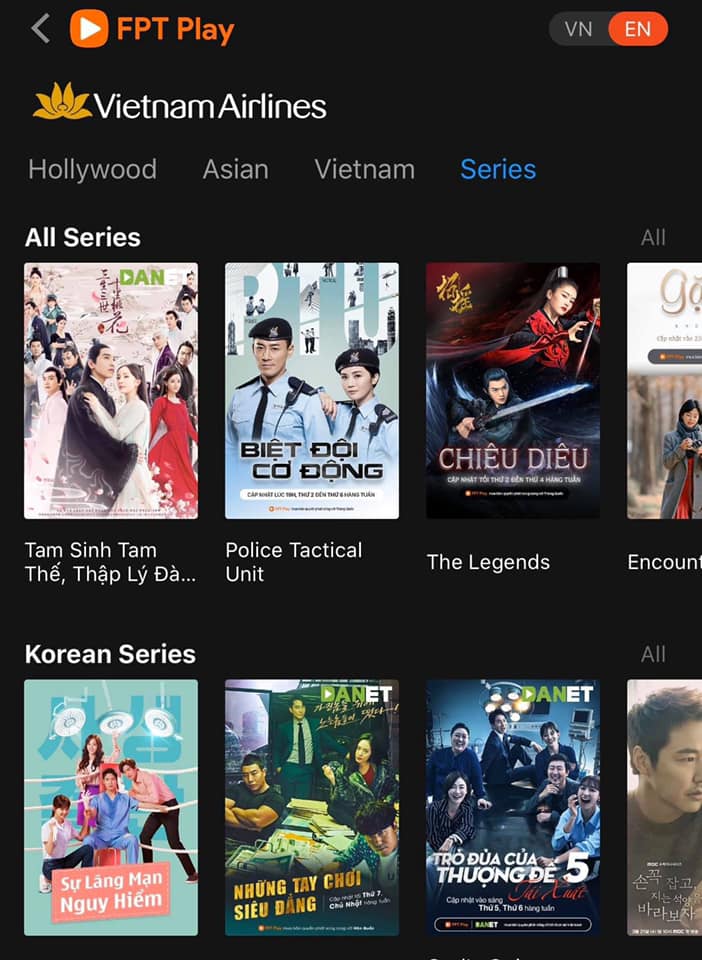Screen dimensions: 702x960
Task: Go back using the top-left arrow
Action: (x=40, y=29)
